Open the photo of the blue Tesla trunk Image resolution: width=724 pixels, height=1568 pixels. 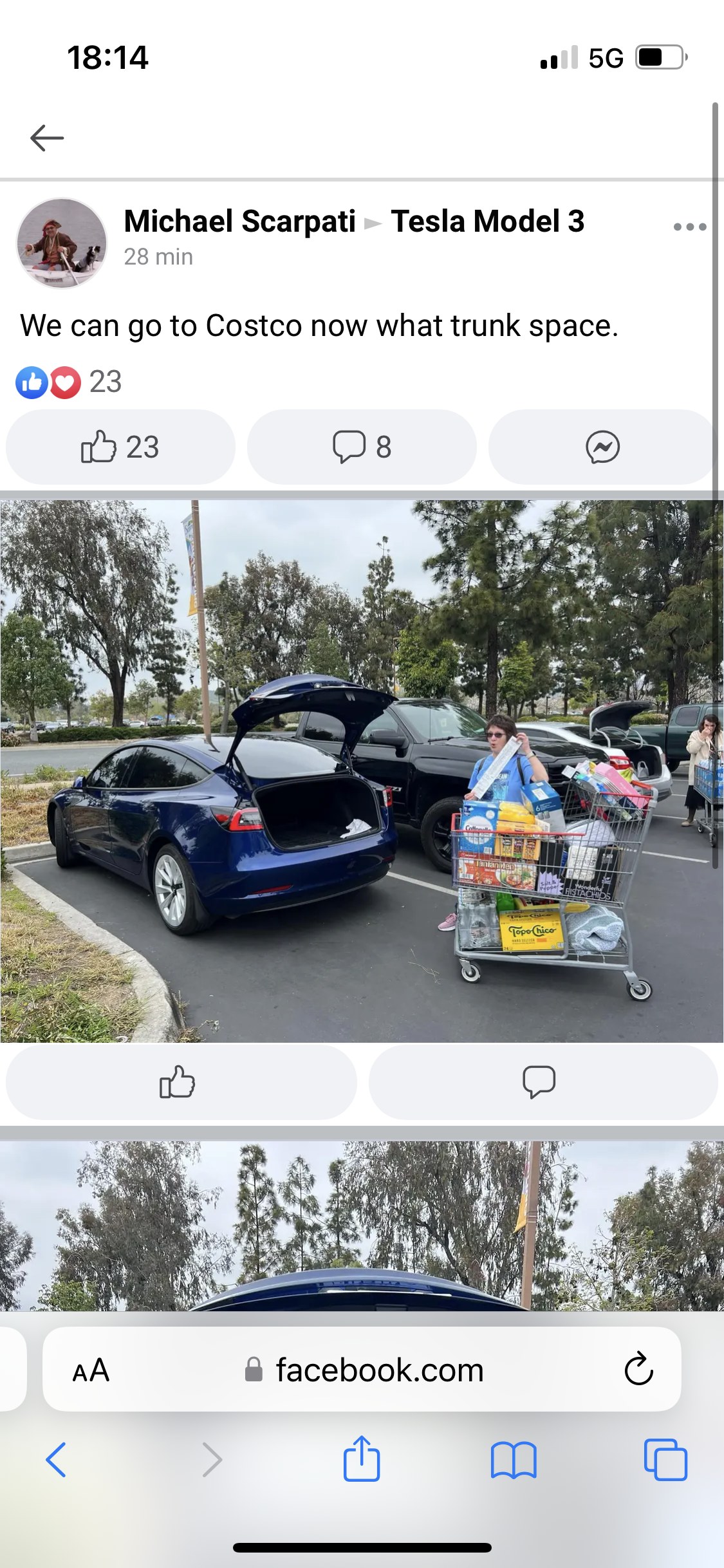pos(362,771)
